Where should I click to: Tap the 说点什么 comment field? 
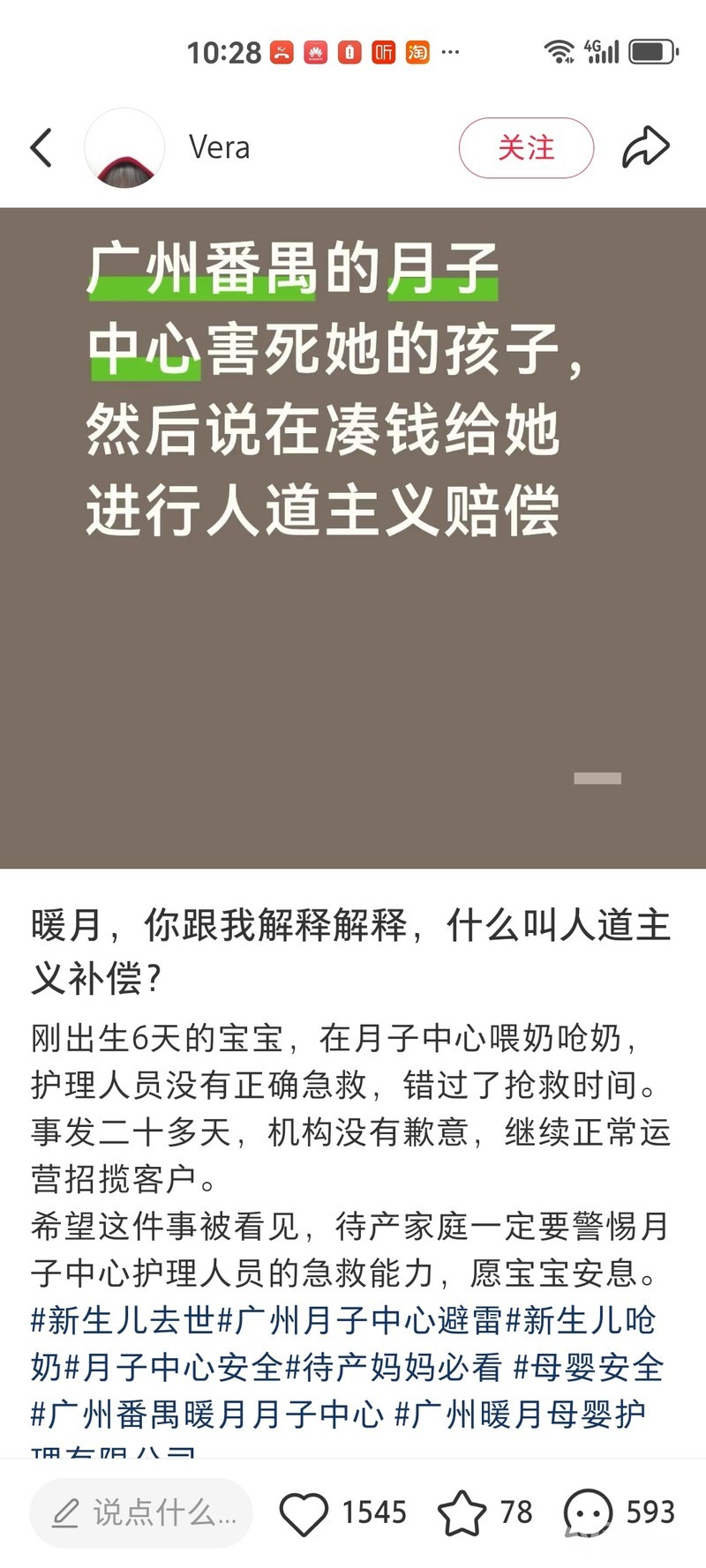(x=141, y=1513)
